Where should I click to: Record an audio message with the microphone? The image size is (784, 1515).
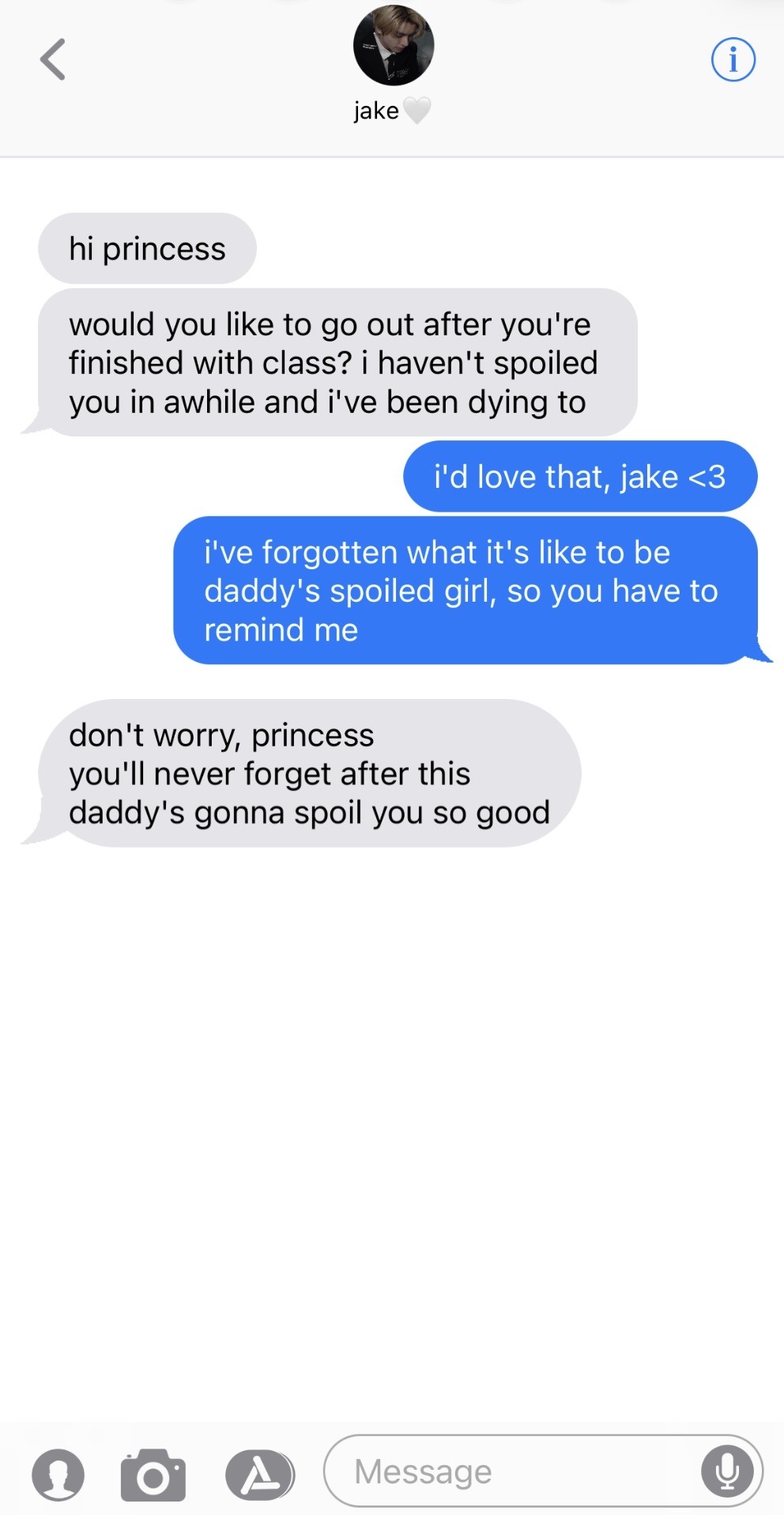tap(726, 1472)
